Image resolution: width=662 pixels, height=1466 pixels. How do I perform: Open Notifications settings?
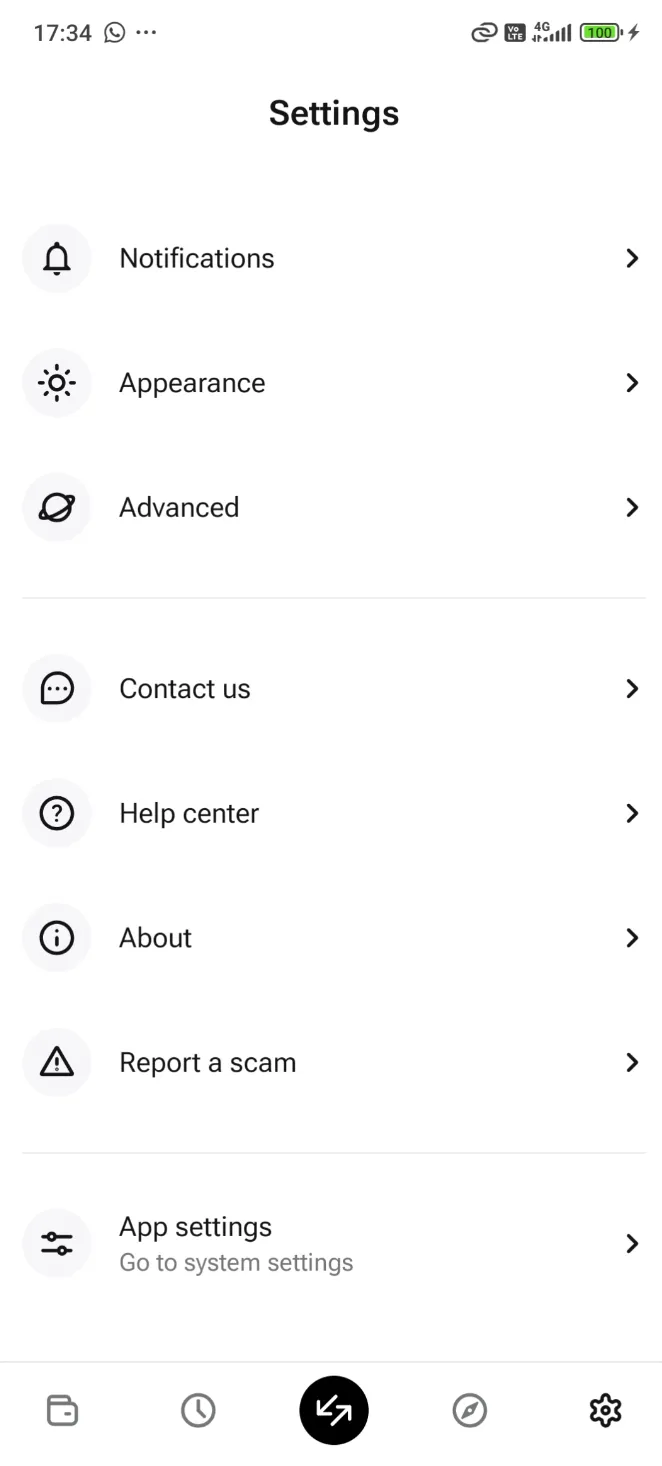coord(330,258)
